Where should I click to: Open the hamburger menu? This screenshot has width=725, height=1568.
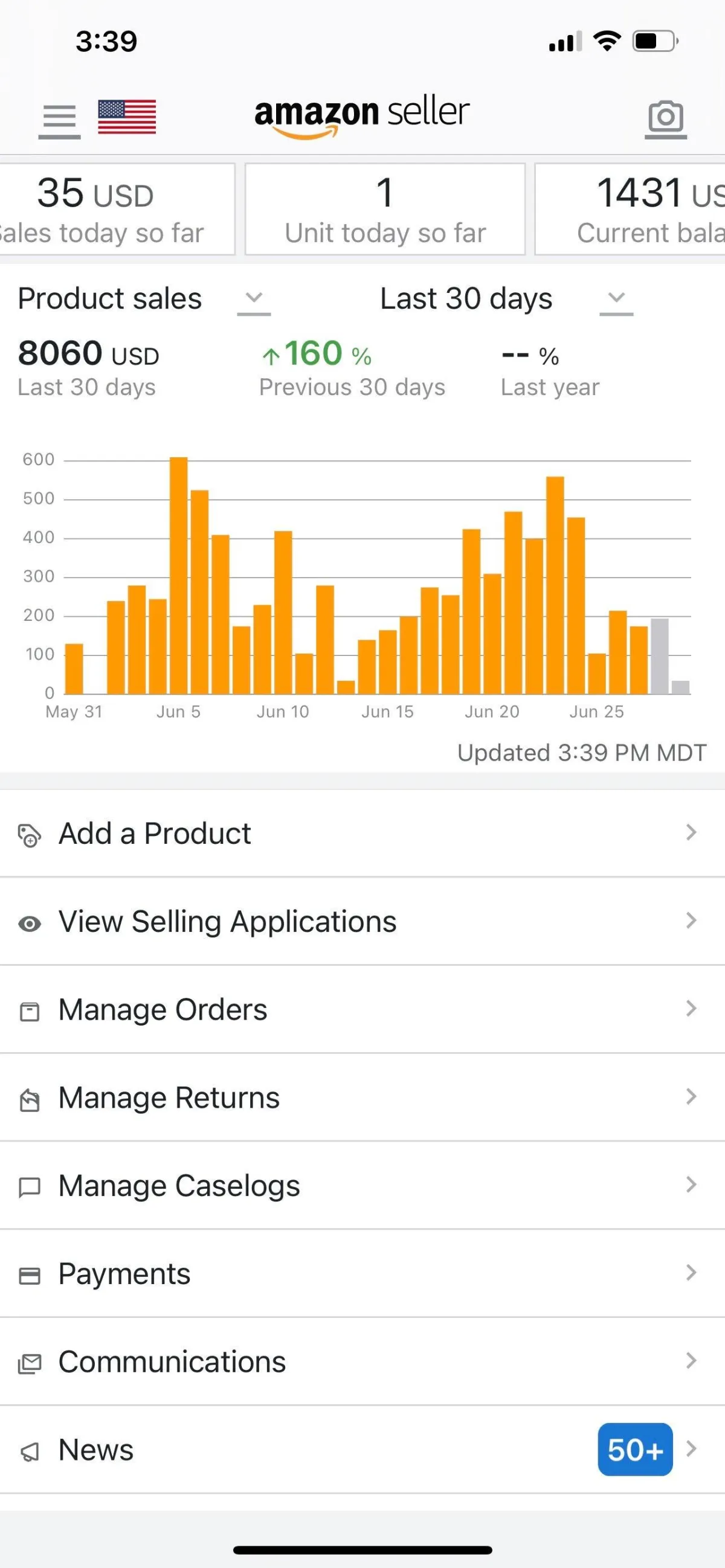[59, 120]
